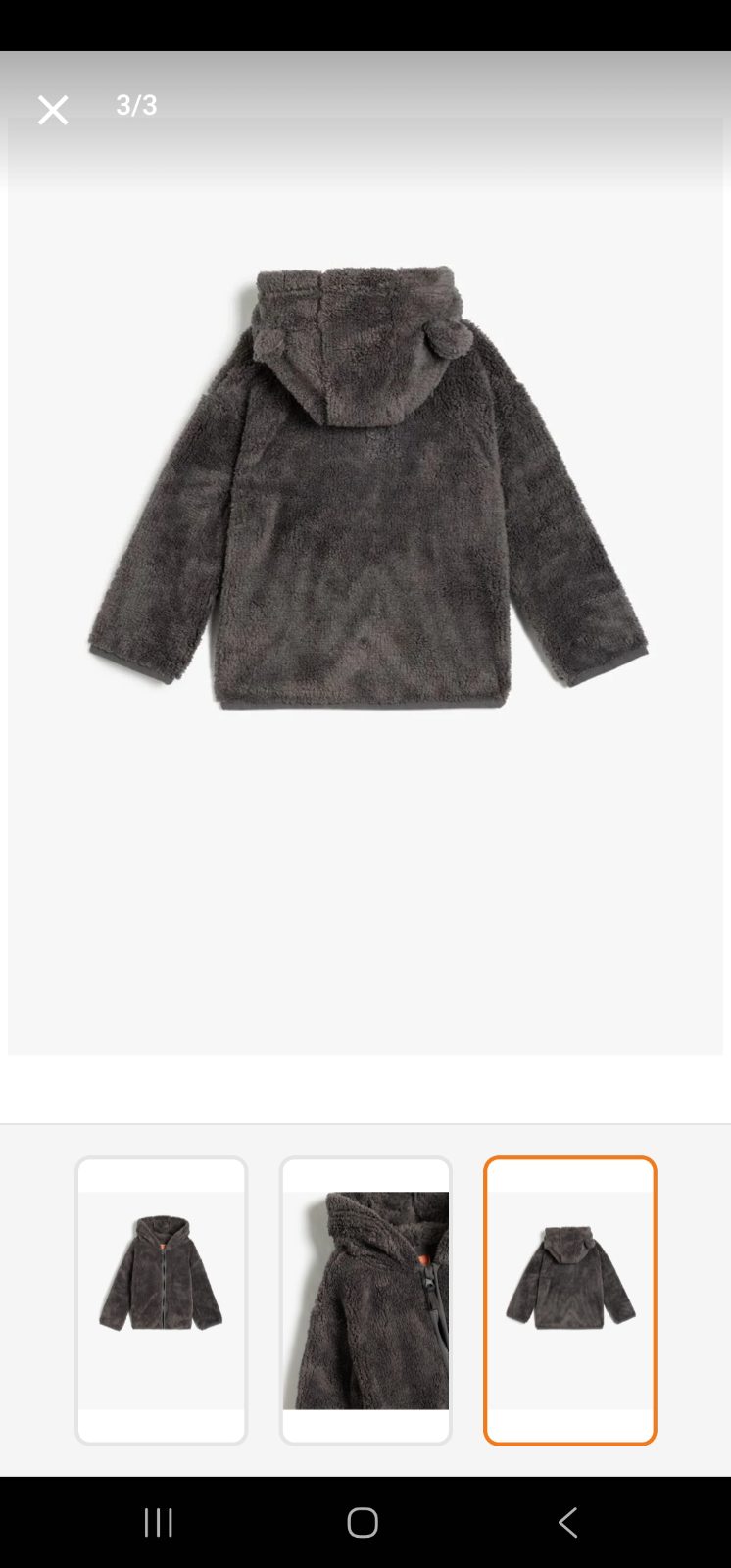
Task: Select the front view jacket thumbnail
Action: pyautogui.click(x=162, y=1300)
